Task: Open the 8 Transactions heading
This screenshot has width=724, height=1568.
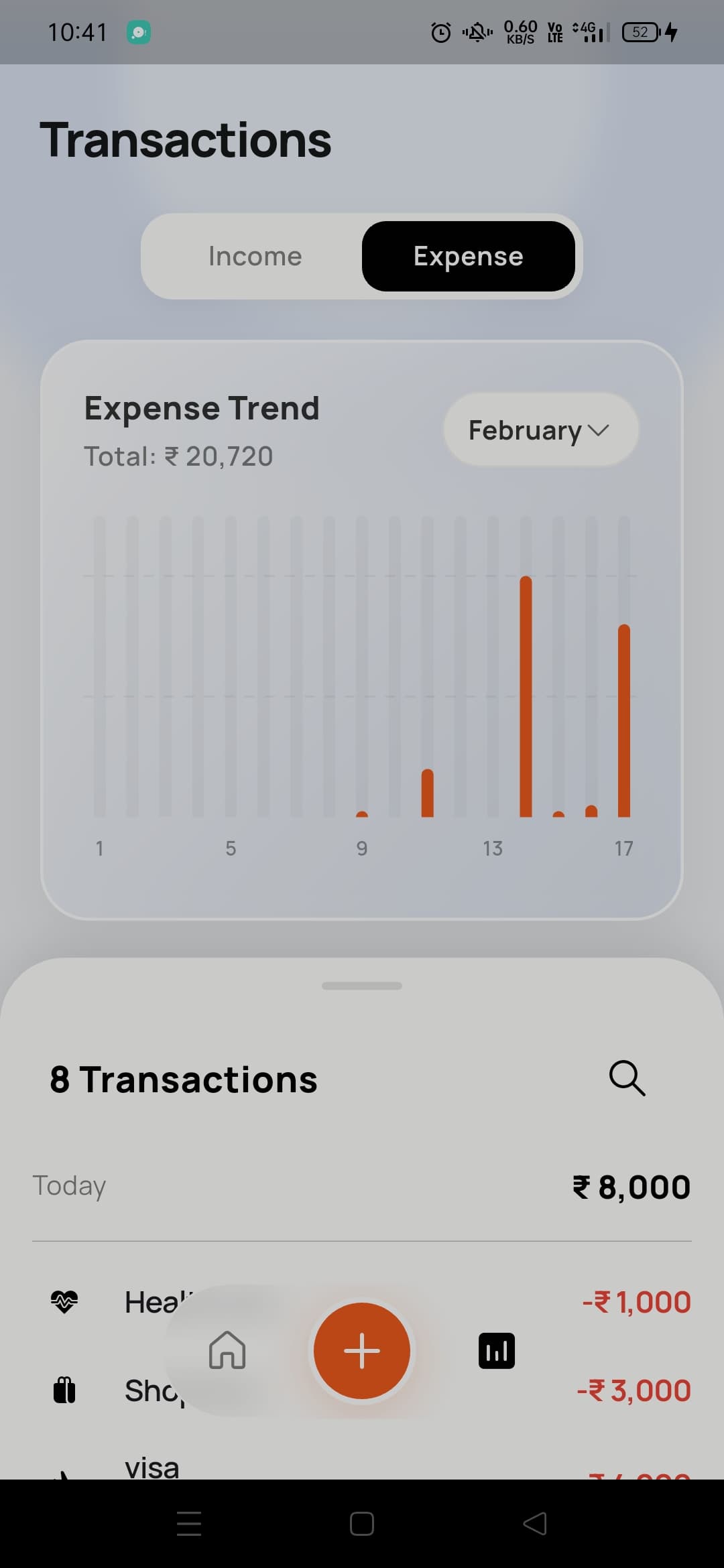Action: point(184,1077)
